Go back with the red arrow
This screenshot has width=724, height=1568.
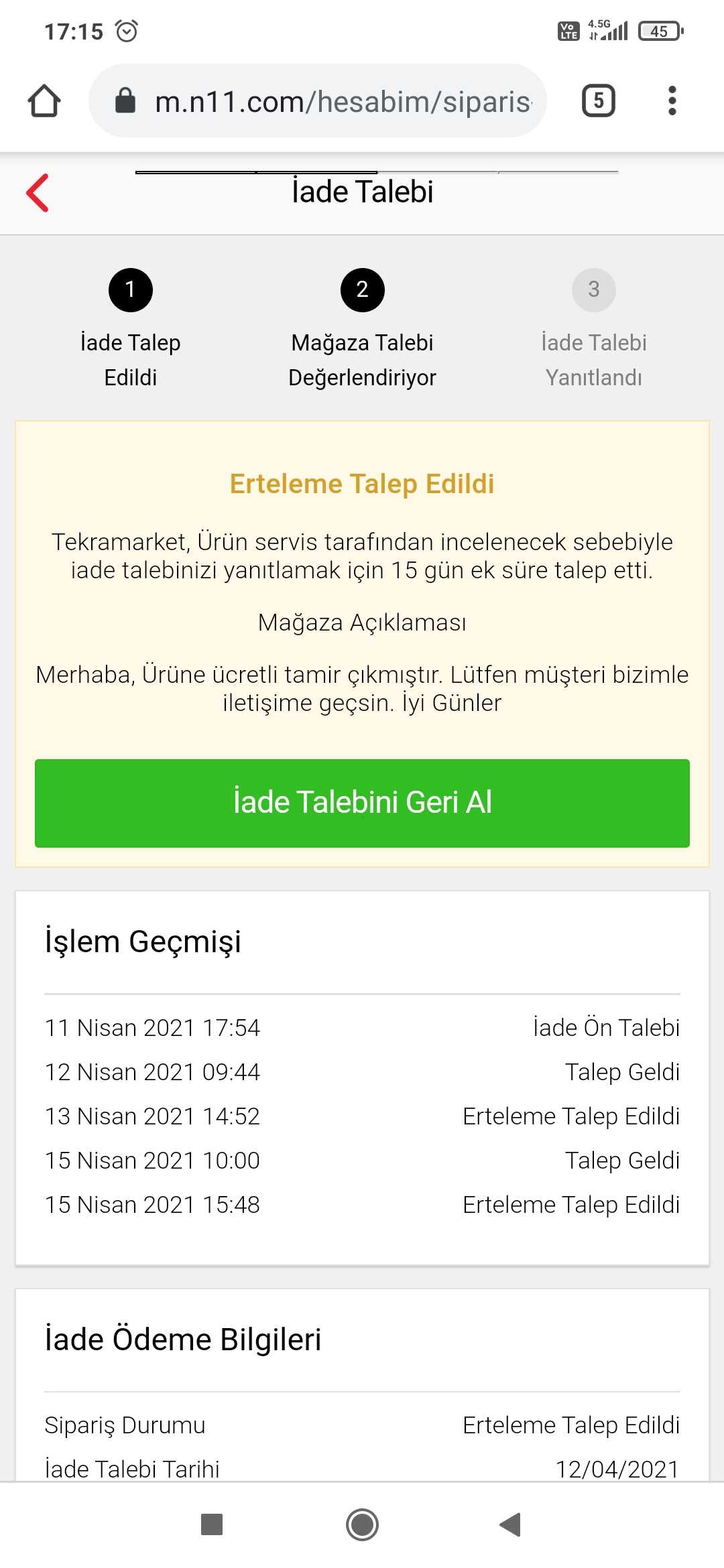tap(38, 193)
